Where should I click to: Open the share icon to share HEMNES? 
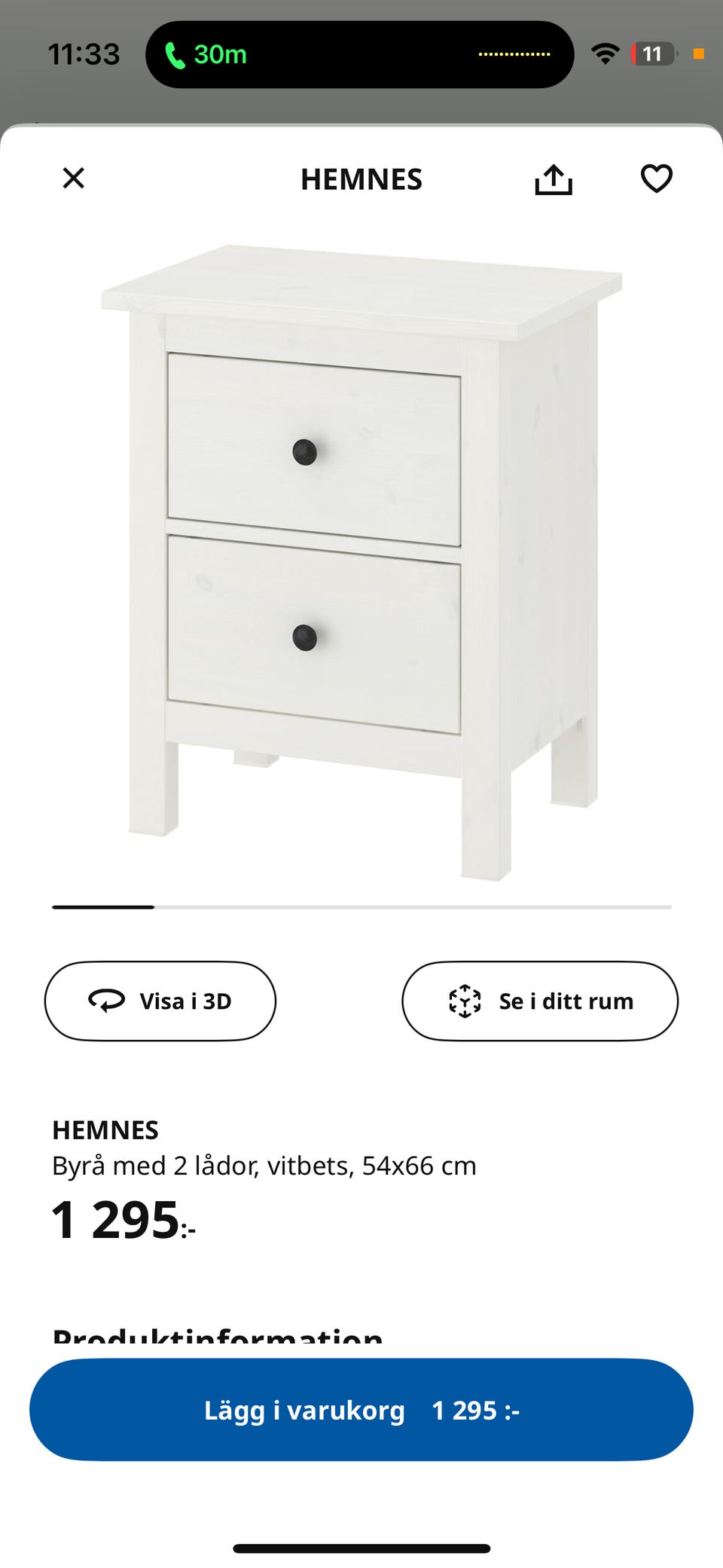(554, 179)
